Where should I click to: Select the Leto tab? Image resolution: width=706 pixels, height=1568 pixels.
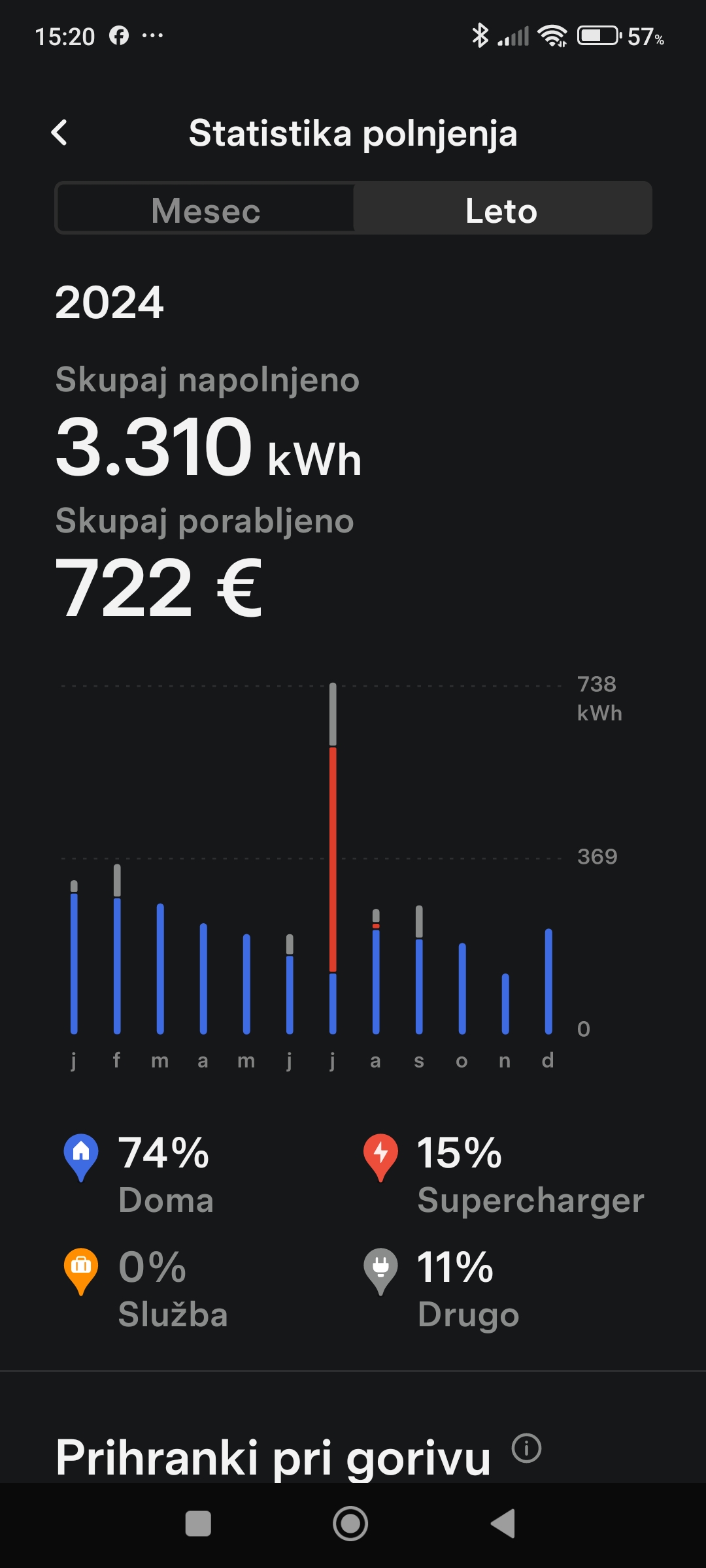[501, 210]
